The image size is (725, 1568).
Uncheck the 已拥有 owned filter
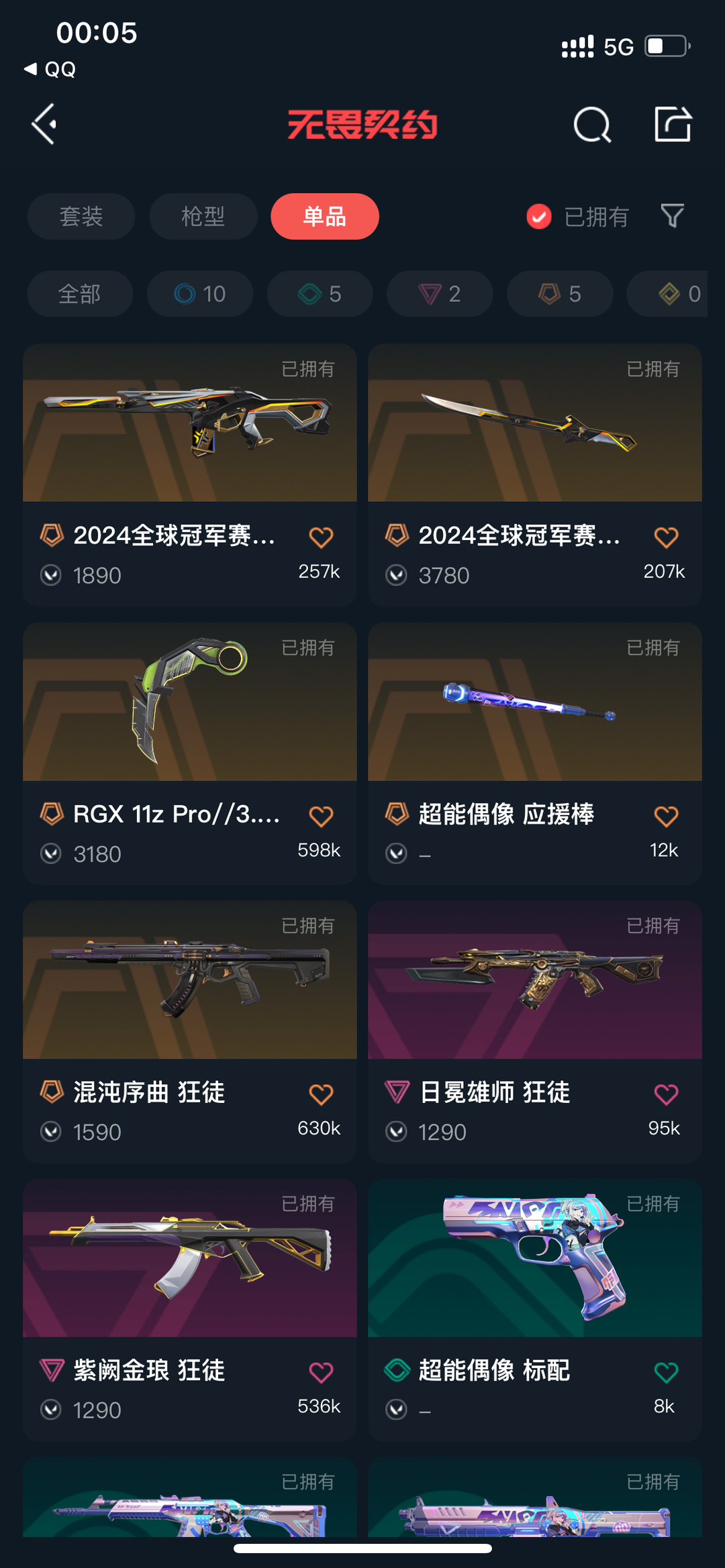577,217
